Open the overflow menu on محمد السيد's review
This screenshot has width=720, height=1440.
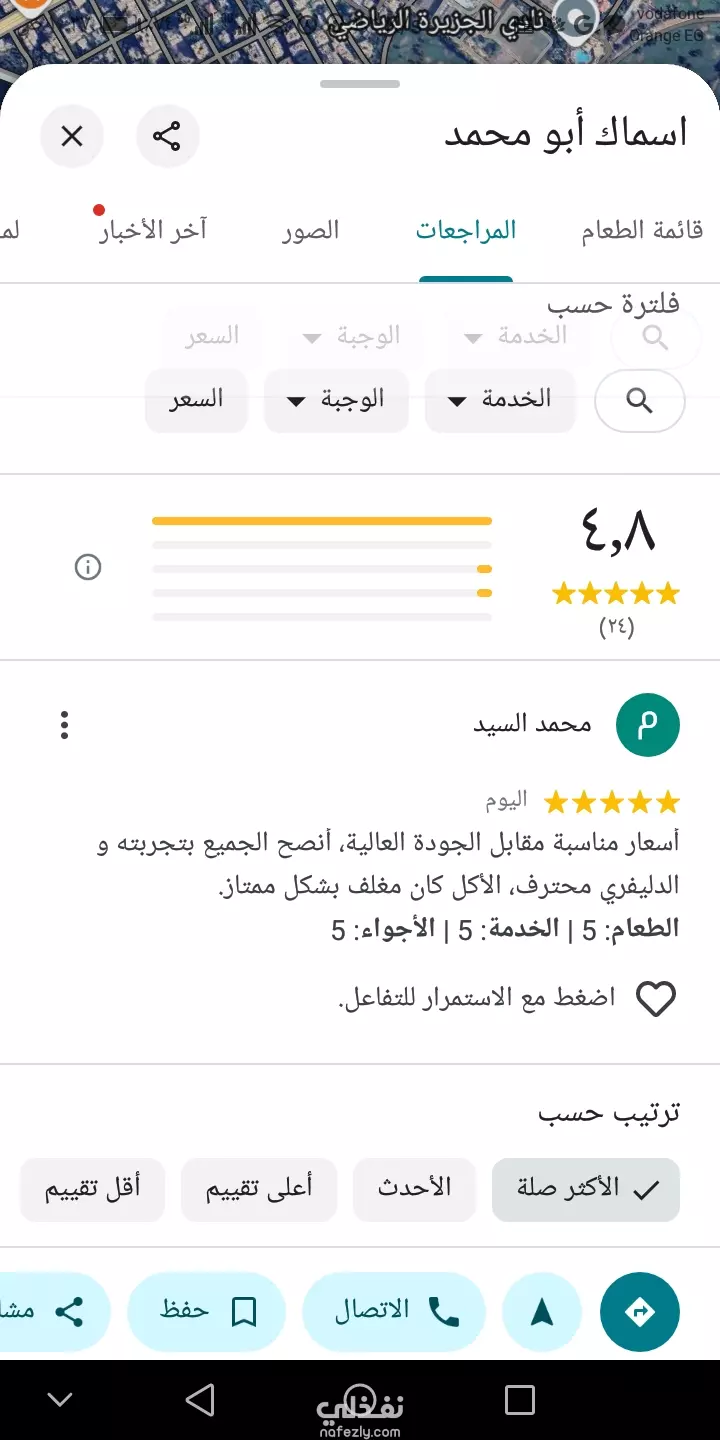point(65,725)
